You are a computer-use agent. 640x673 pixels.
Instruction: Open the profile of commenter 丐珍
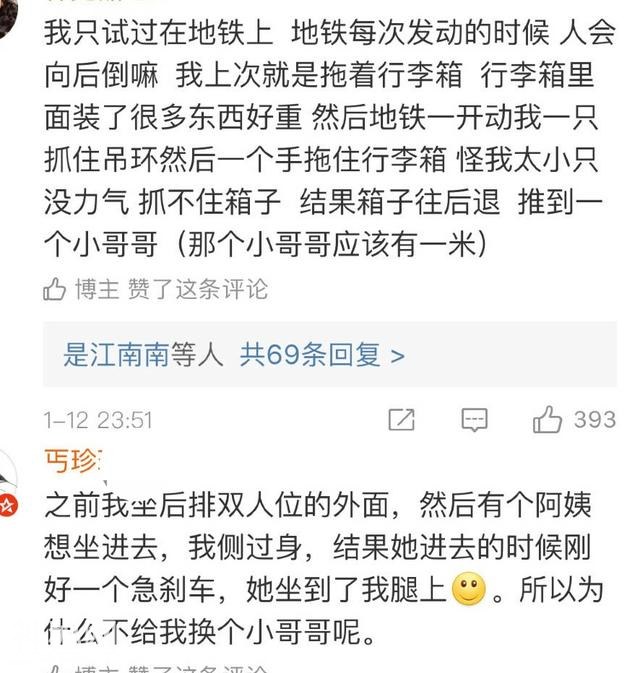pyautogui.click(x=73, y=461)
